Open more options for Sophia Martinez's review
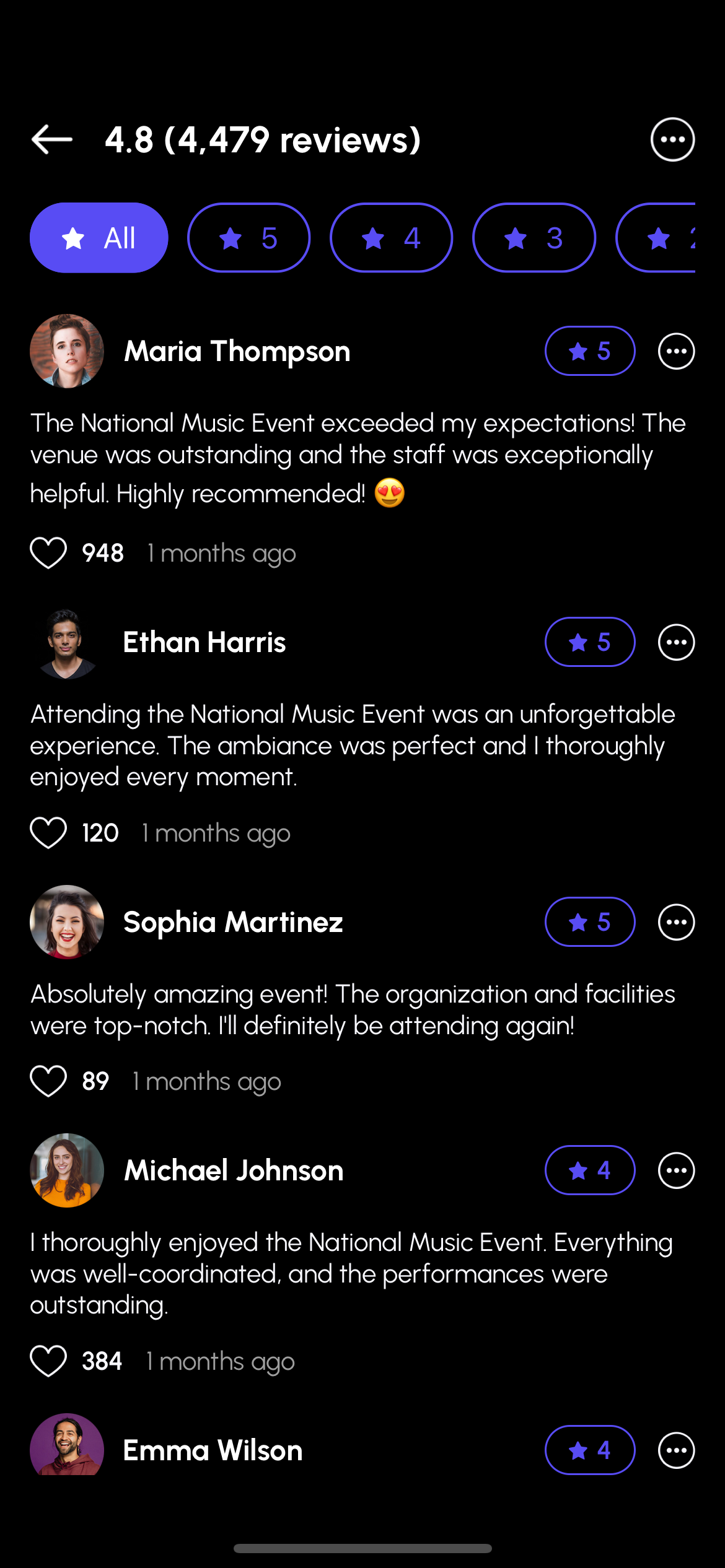The height and width of the screenshot is (1568, 725). (676, 922)
